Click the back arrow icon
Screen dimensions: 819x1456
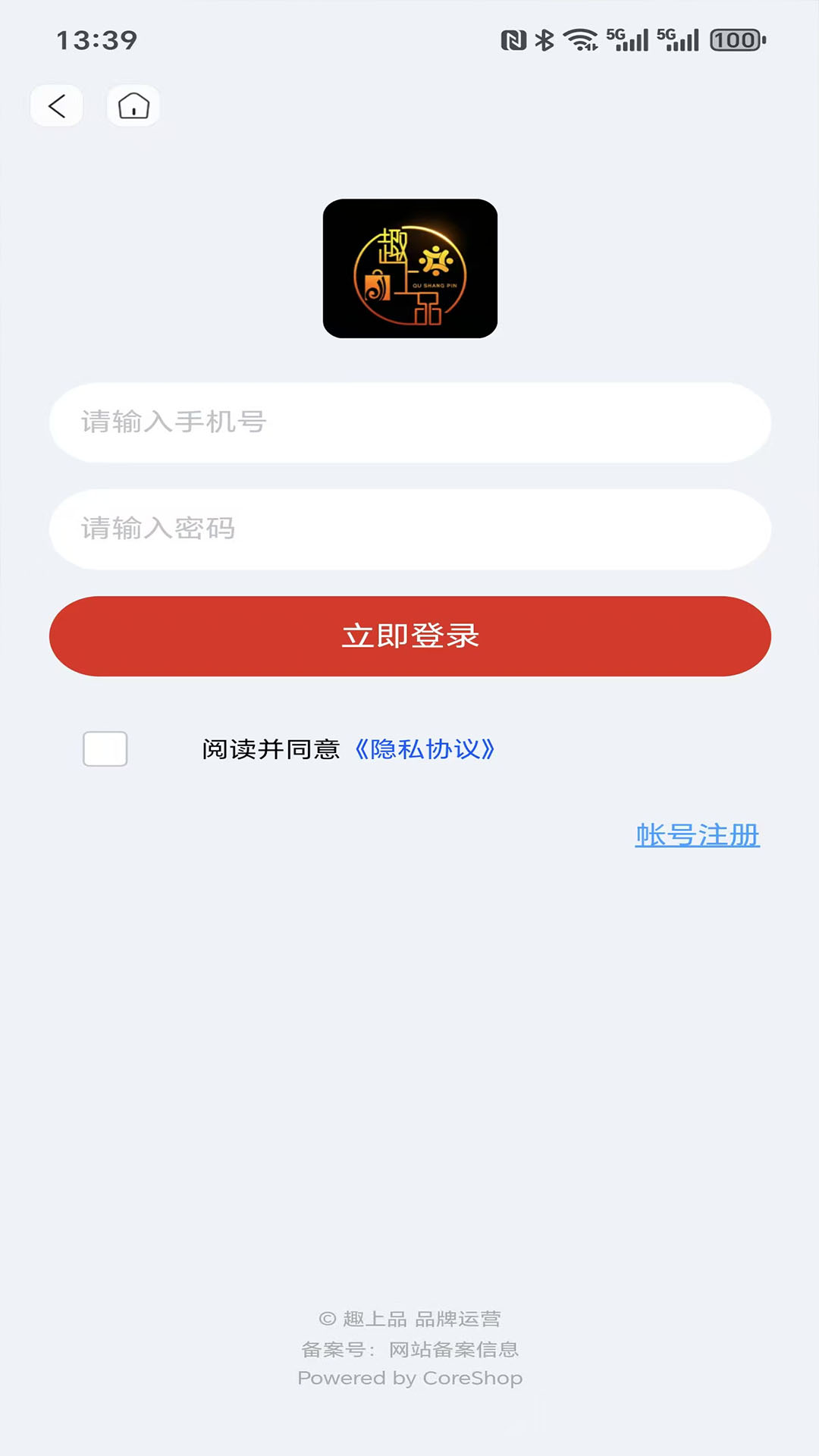(57, 105)
